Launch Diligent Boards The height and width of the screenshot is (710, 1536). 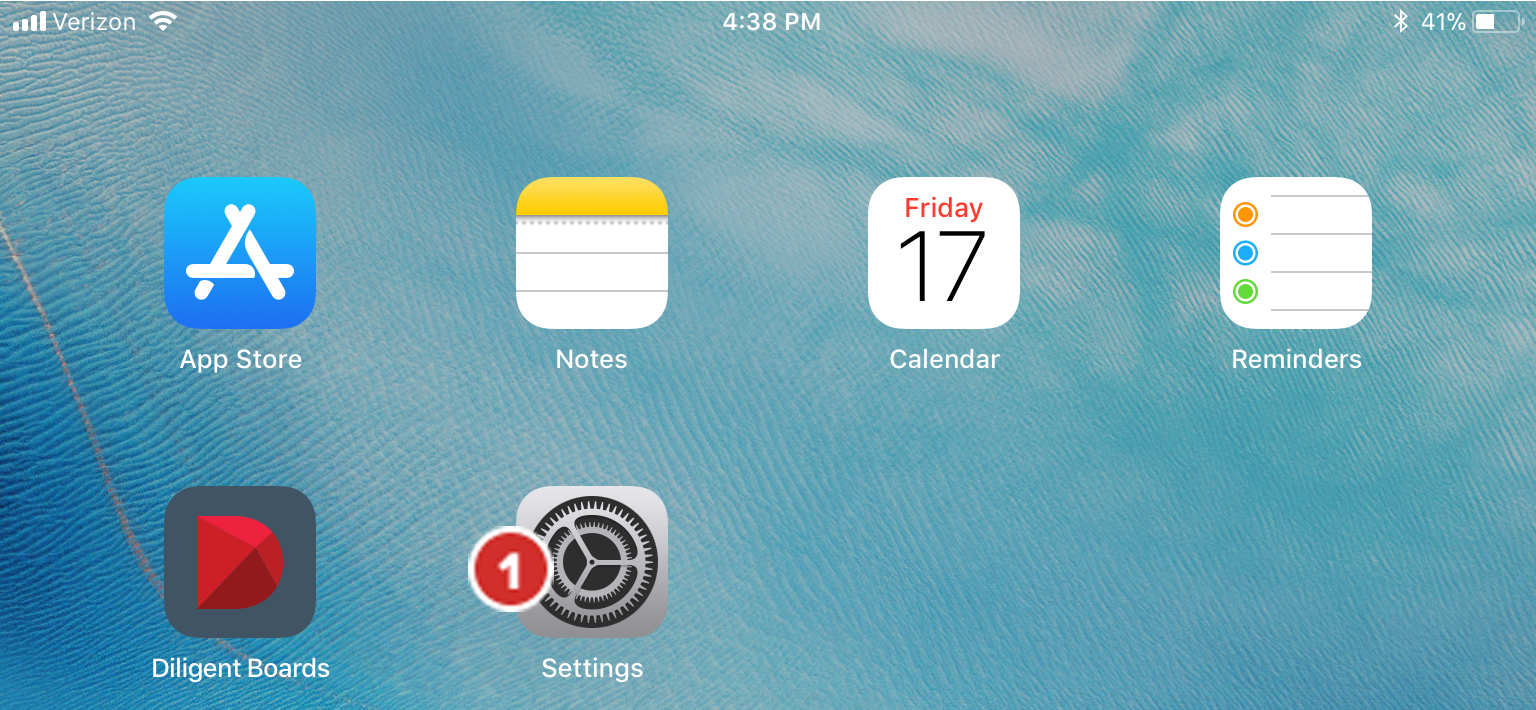240,562
